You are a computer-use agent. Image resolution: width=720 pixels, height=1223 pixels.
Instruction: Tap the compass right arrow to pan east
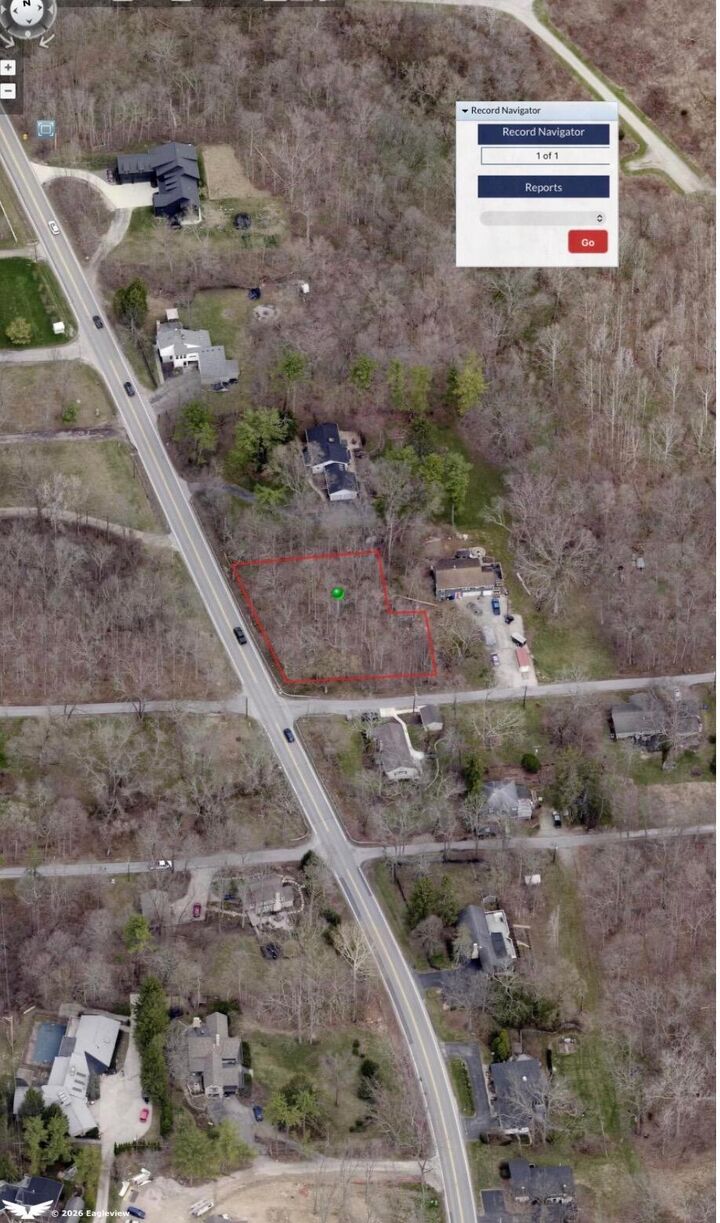click(x=40, y=8)
